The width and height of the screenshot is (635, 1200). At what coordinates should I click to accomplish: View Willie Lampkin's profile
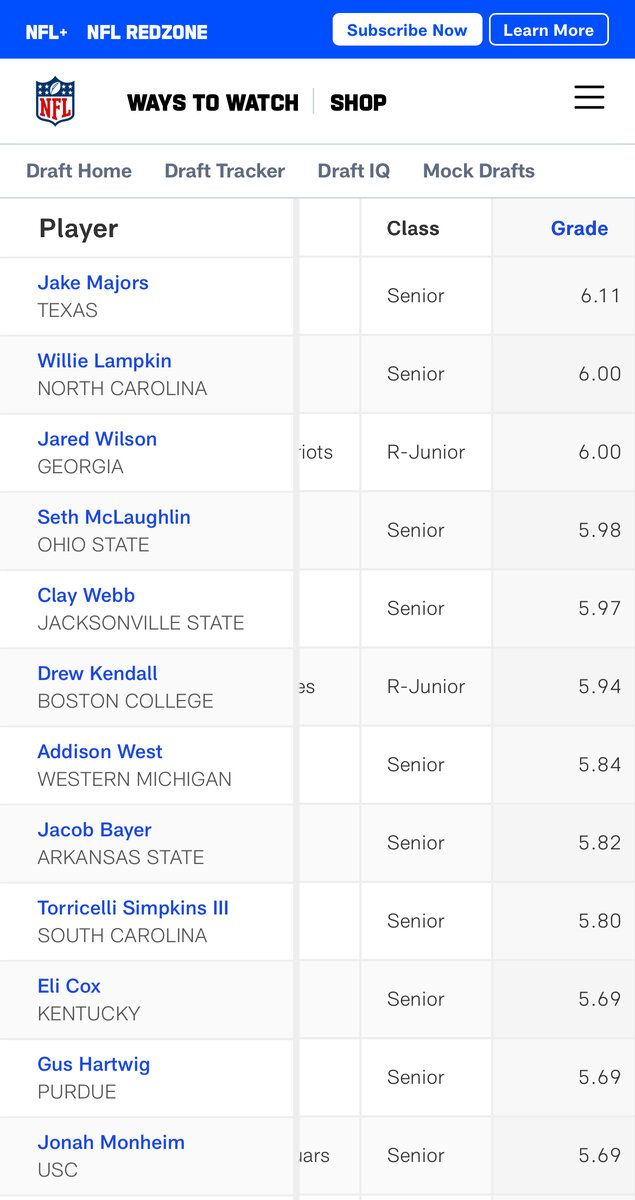pos(104,361)
